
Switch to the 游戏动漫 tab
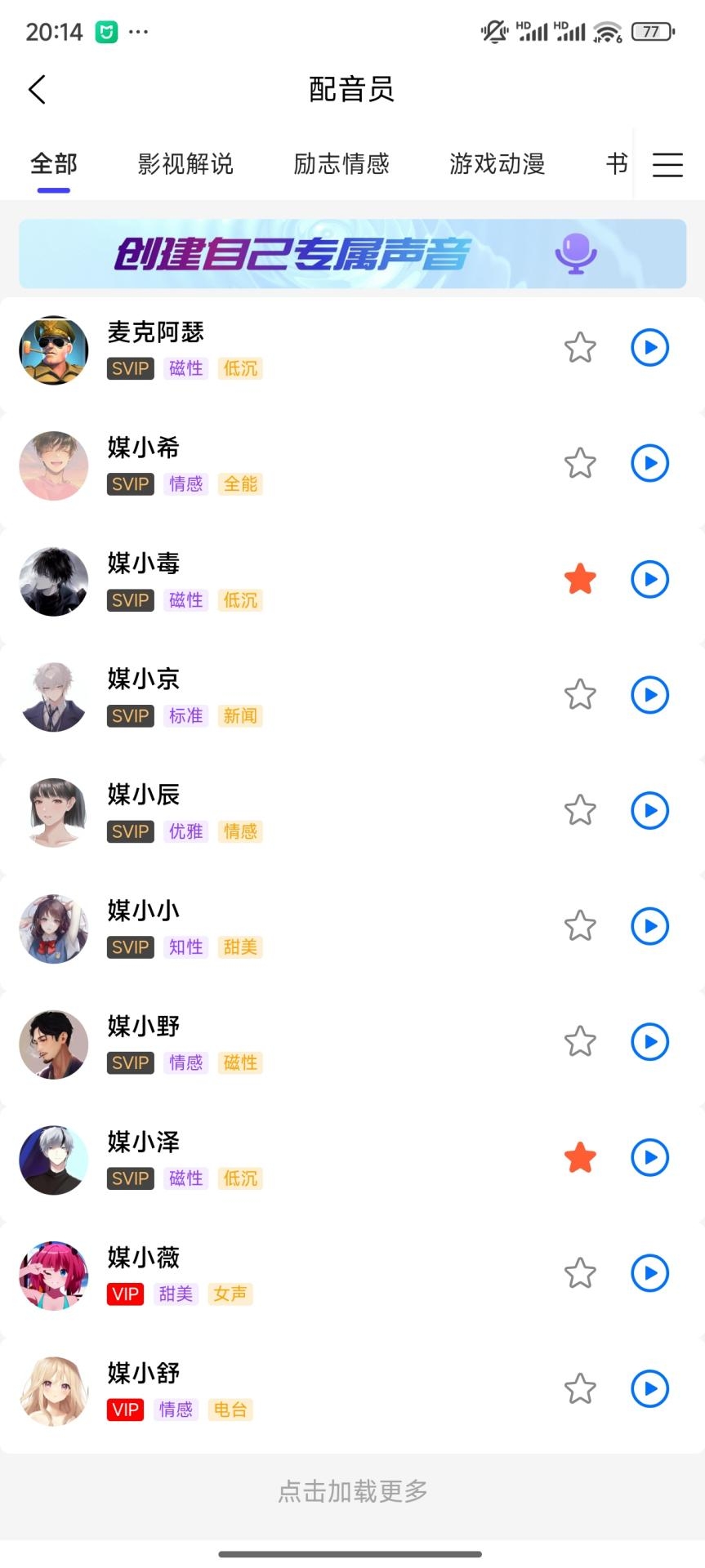coord(497,164)
